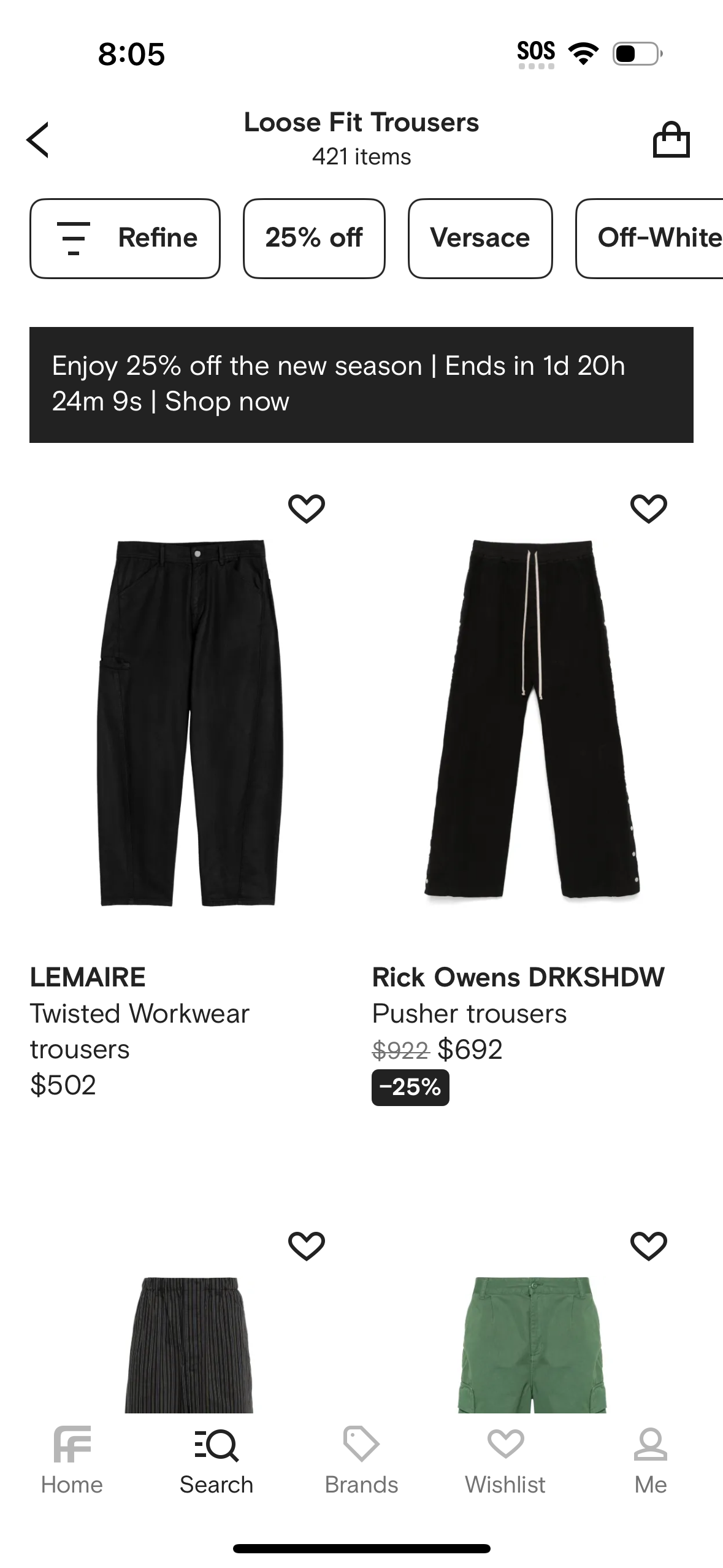Apply the 25% off filter chip
This screenshot has height=1568, width=723.
(314, 238)
